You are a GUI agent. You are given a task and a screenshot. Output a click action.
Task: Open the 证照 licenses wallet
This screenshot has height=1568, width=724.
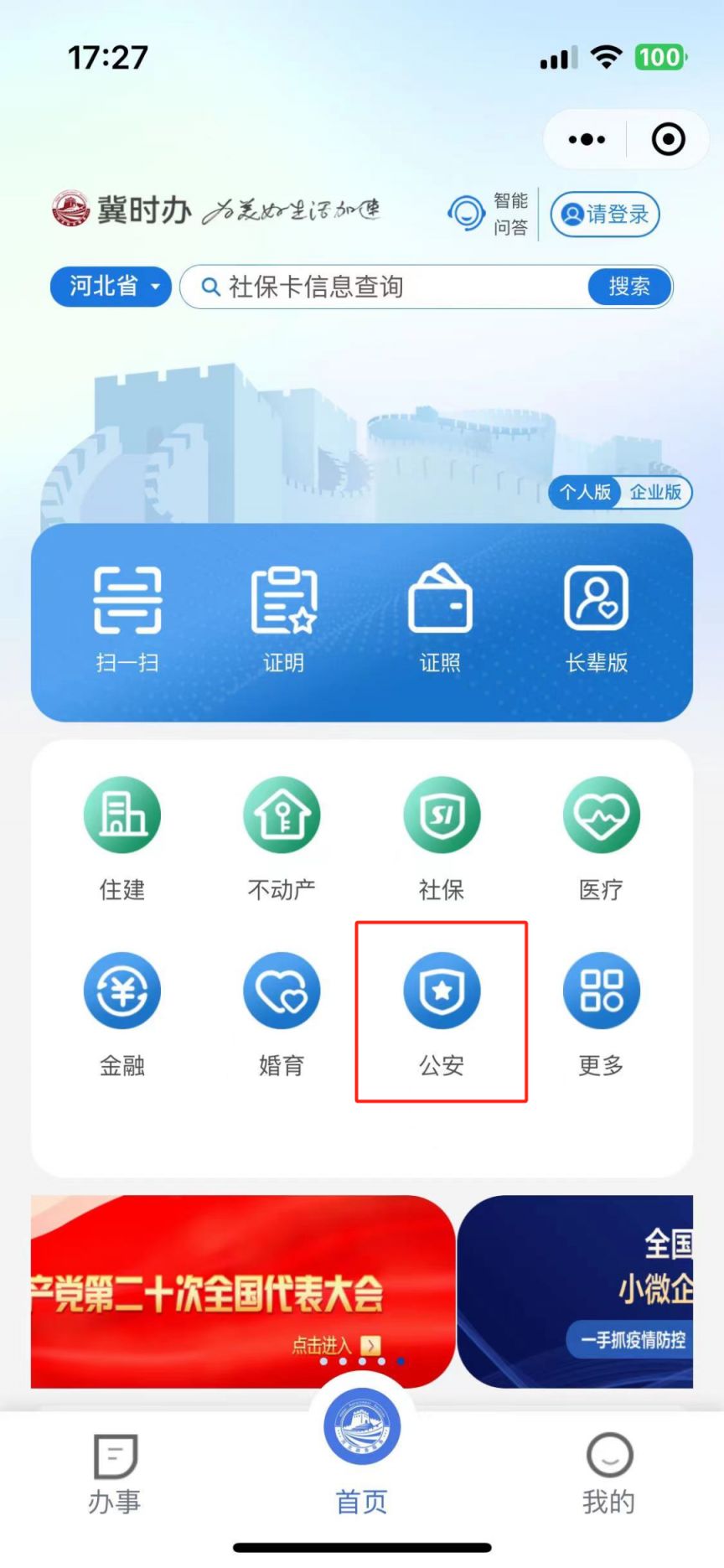[440, 618]
